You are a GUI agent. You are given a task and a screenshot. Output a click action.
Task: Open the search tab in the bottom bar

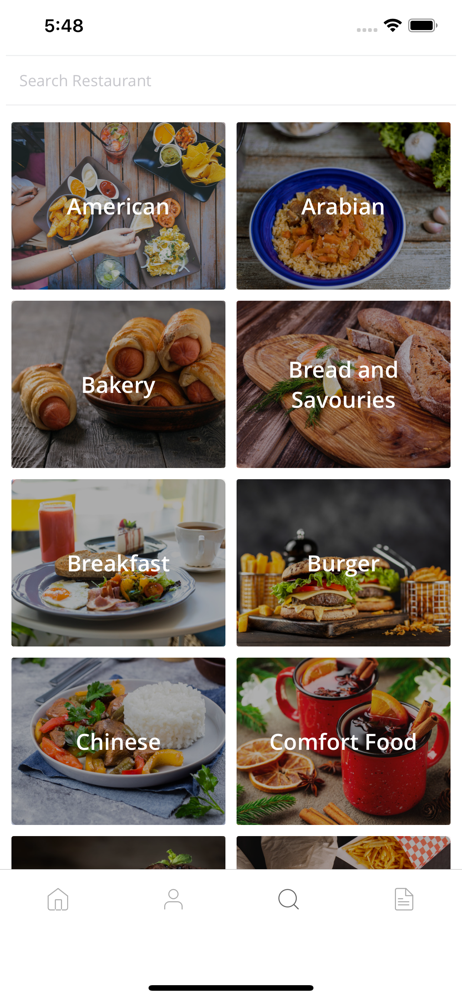(x=288, y=899)
